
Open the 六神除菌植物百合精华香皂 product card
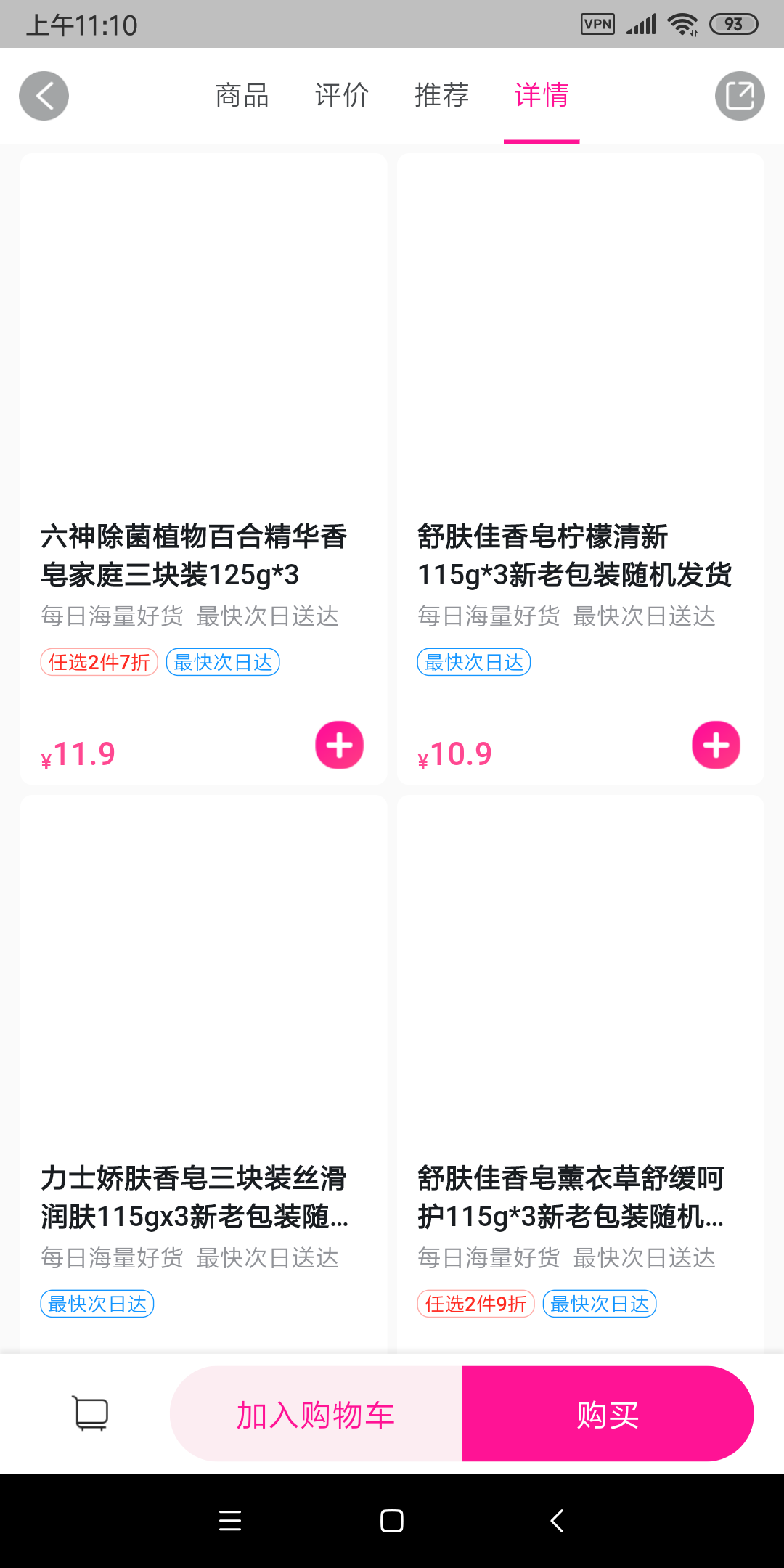pyautogui.click(x=204, y=468)
